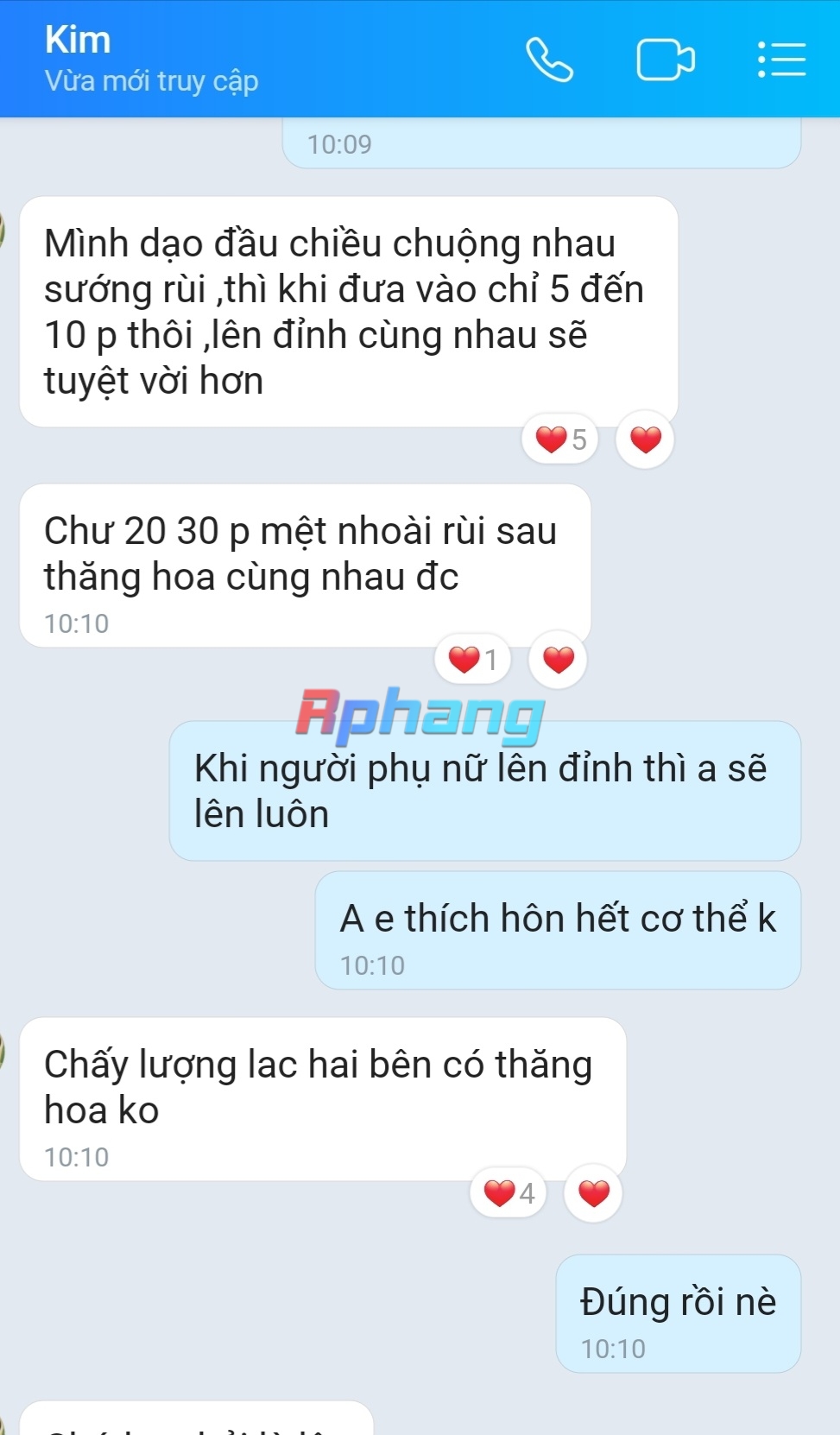
Task: Start a voice call with Kim
Action: 550,60
